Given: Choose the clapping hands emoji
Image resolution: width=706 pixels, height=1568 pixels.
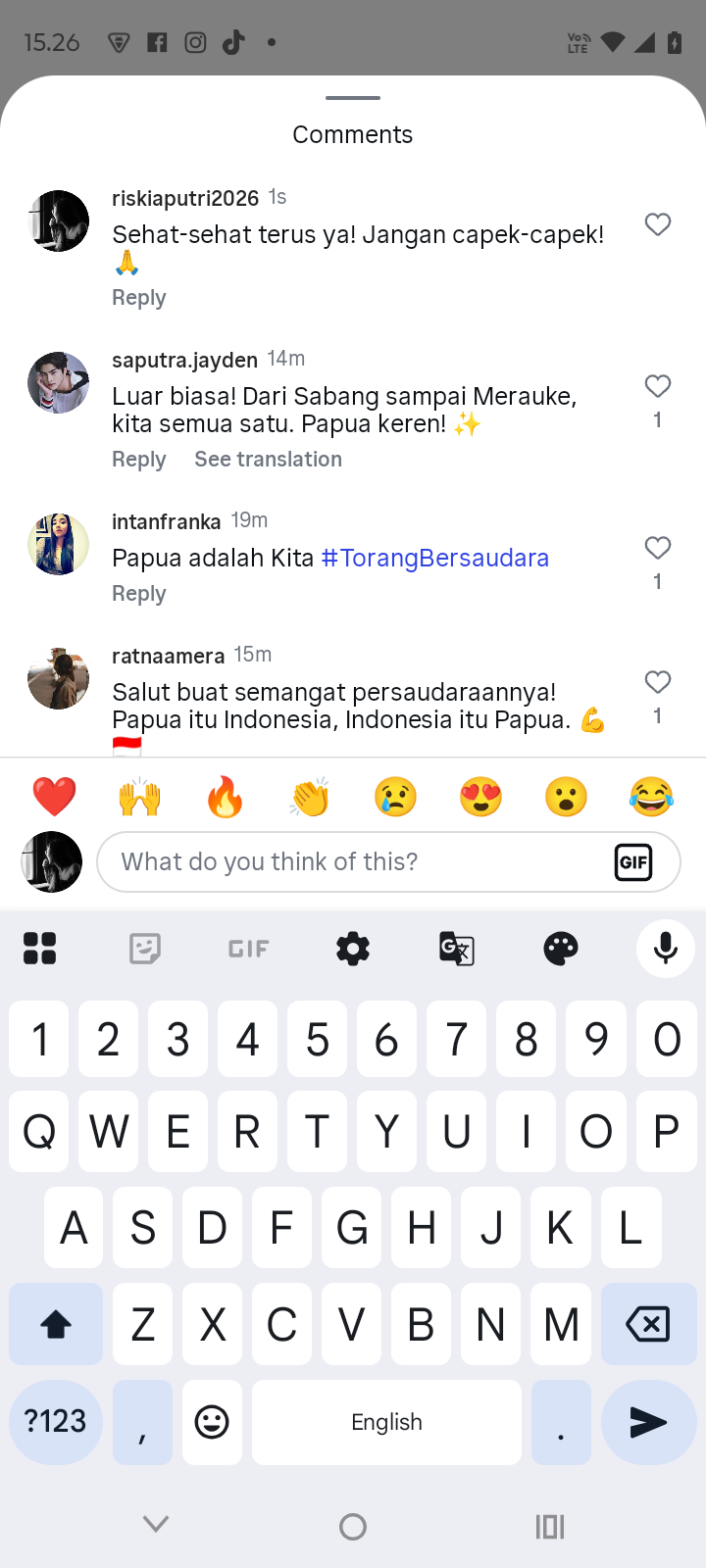Looking at the screenshot, I should pyautogui.click(x=310, y=797).
